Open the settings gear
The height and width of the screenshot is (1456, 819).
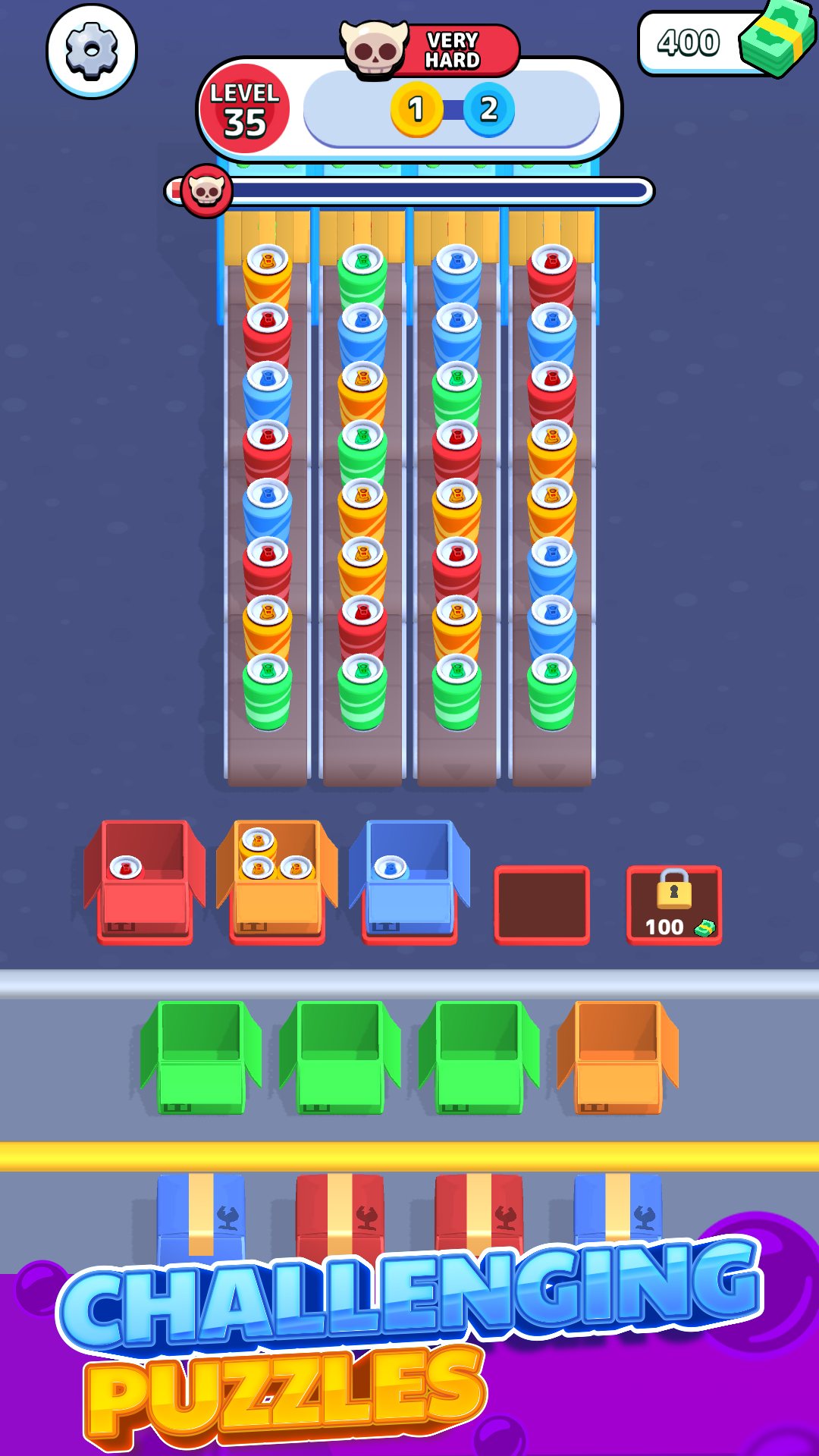click(91, 49)
